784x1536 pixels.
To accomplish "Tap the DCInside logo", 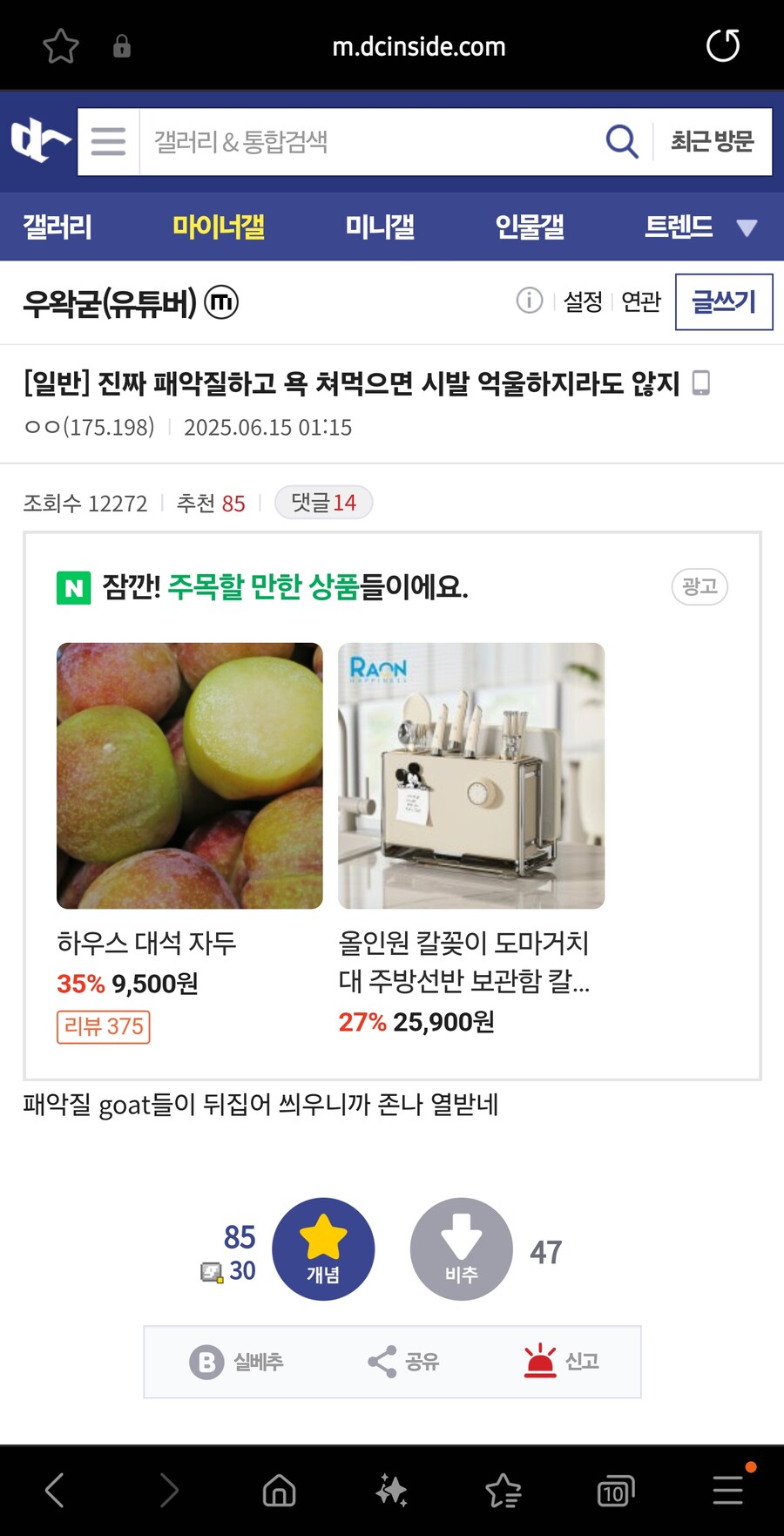I will (37, 139).
